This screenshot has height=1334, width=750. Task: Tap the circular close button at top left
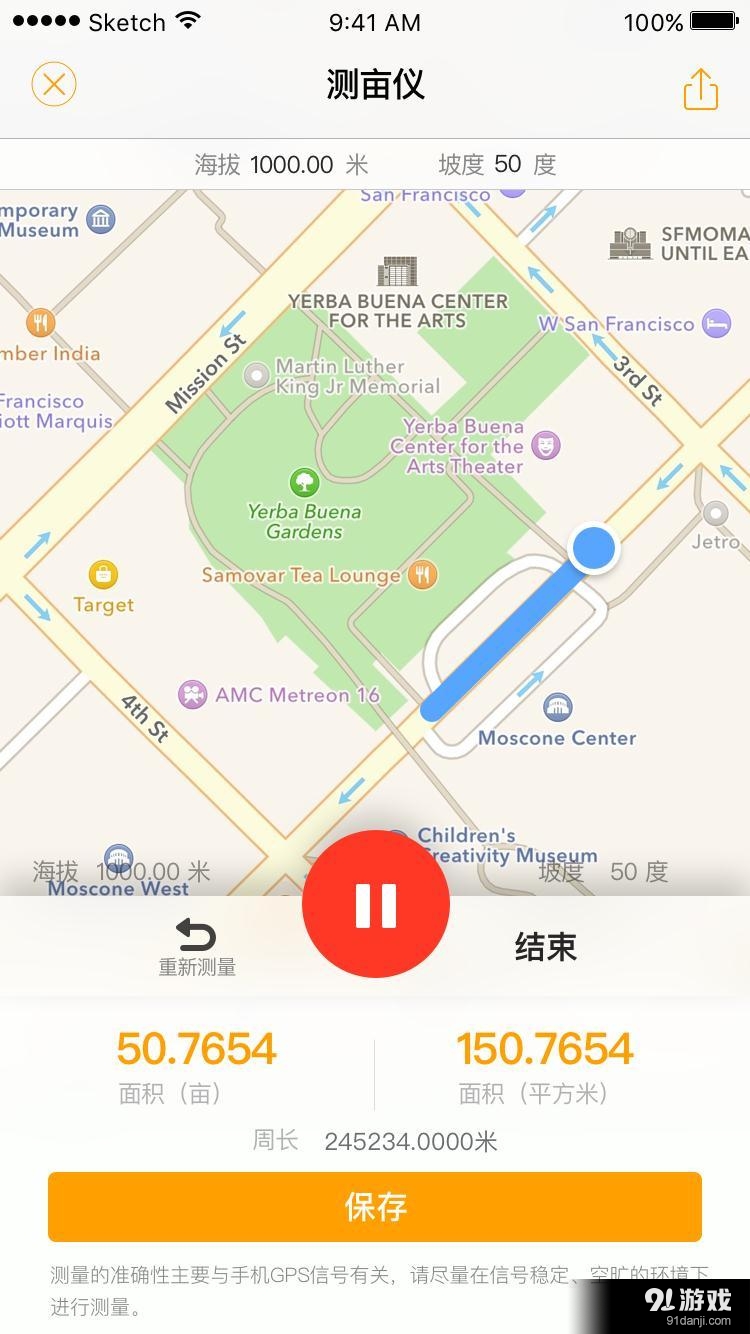click(54, 84)
